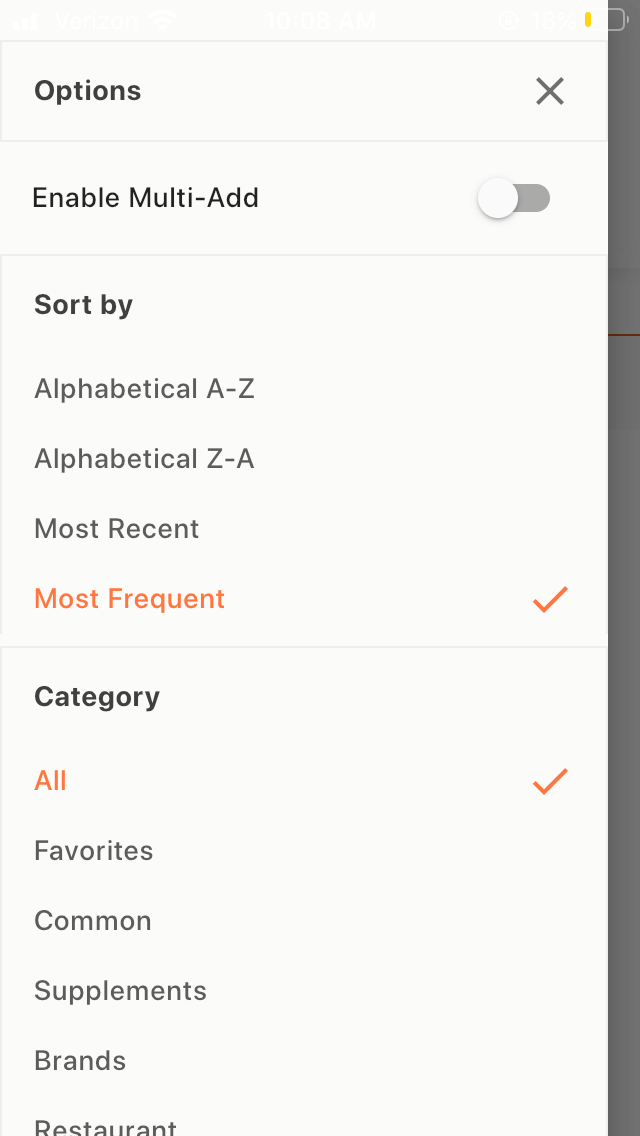
Task: Filter by the Favorites category
Action: click(304, 851)
